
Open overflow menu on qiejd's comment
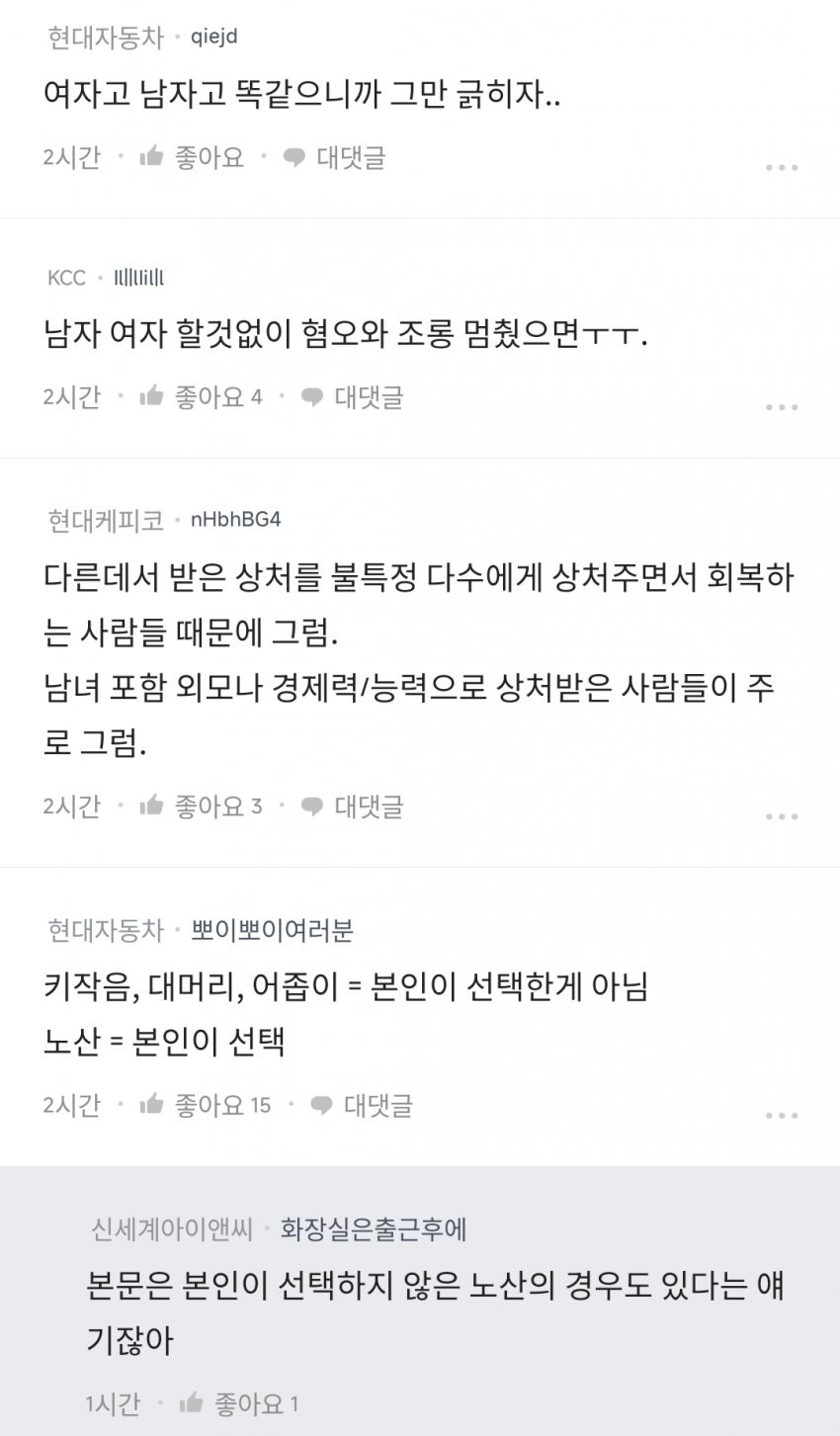tap(782, 167)
